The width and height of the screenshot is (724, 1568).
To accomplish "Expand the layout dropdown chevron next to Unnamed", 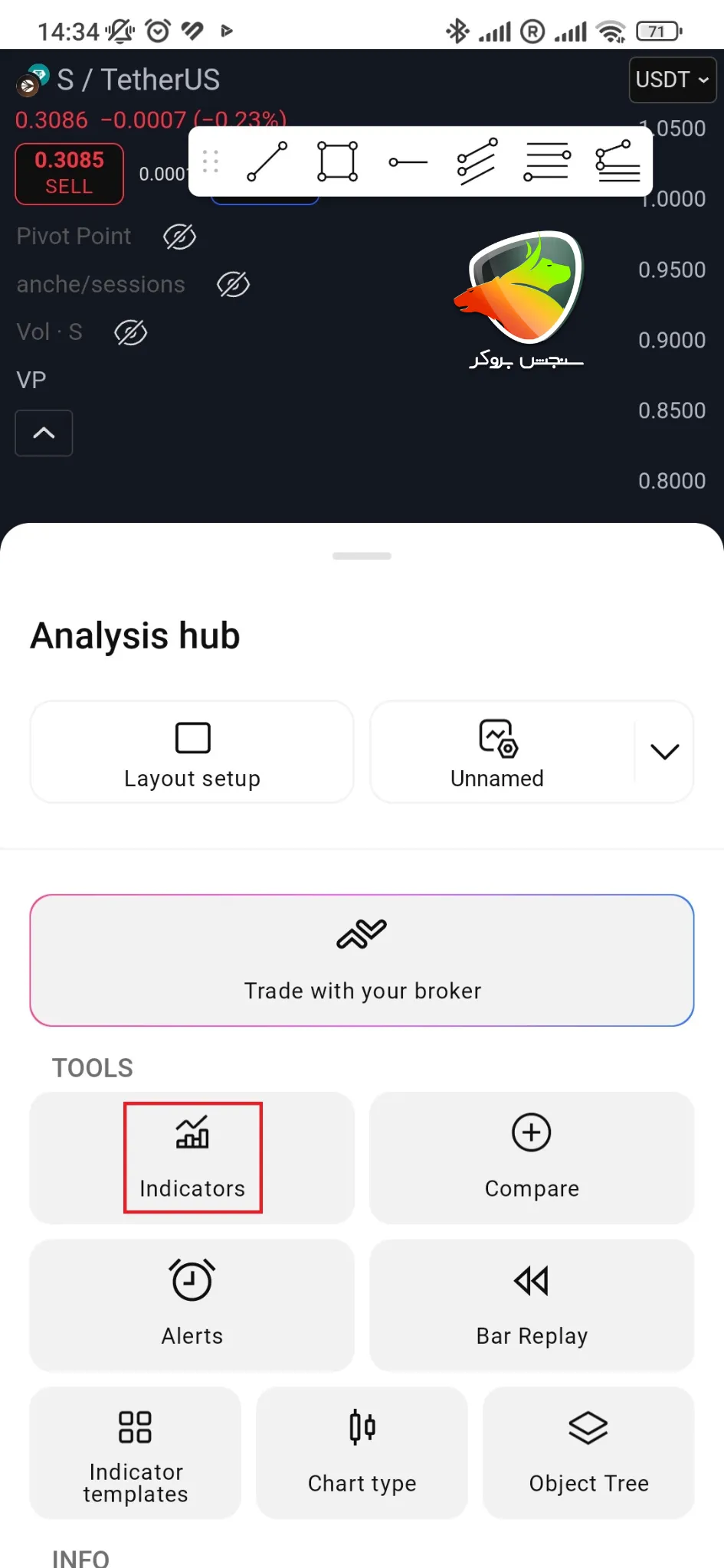I will coord(664,752).
